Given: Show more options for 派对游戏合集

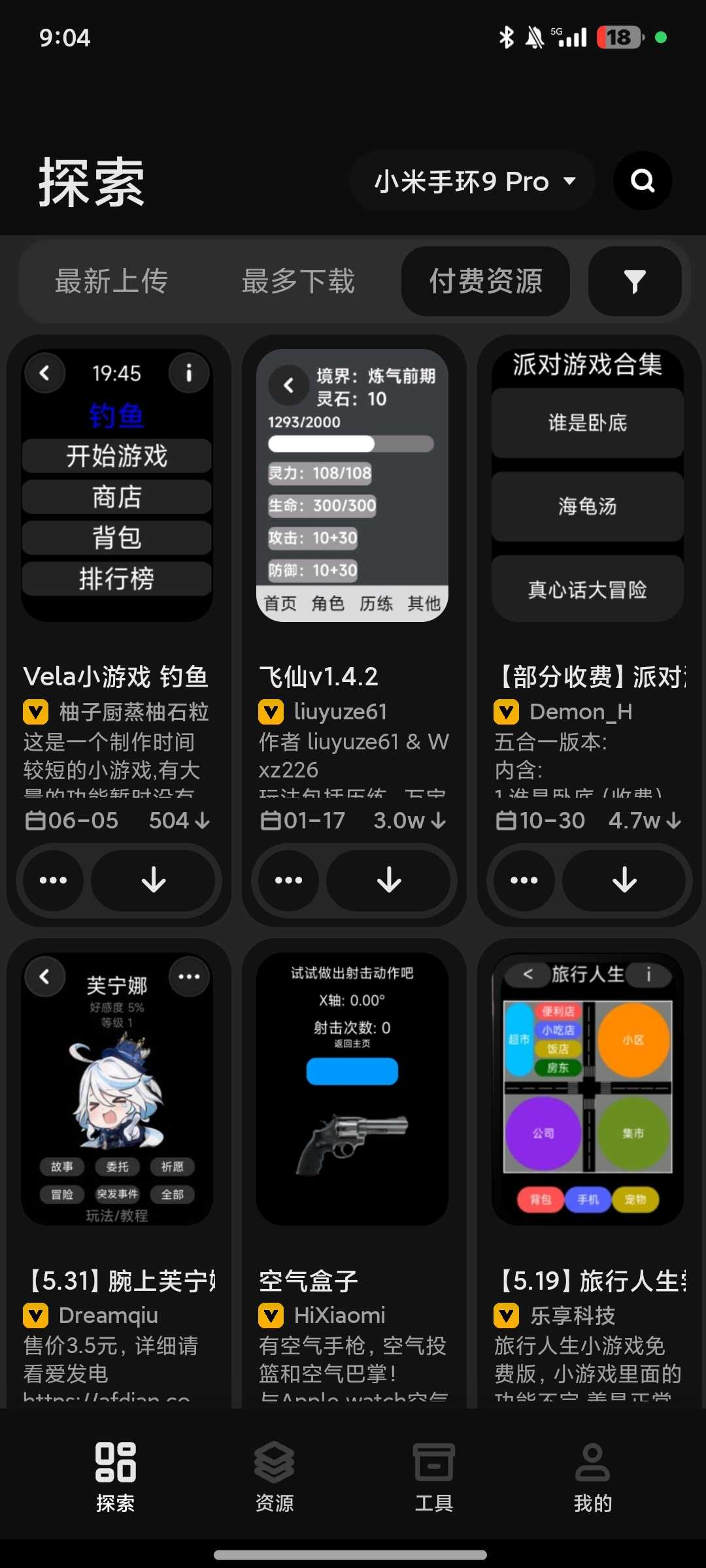Looking at the screenshot, I should coord(524,880).
